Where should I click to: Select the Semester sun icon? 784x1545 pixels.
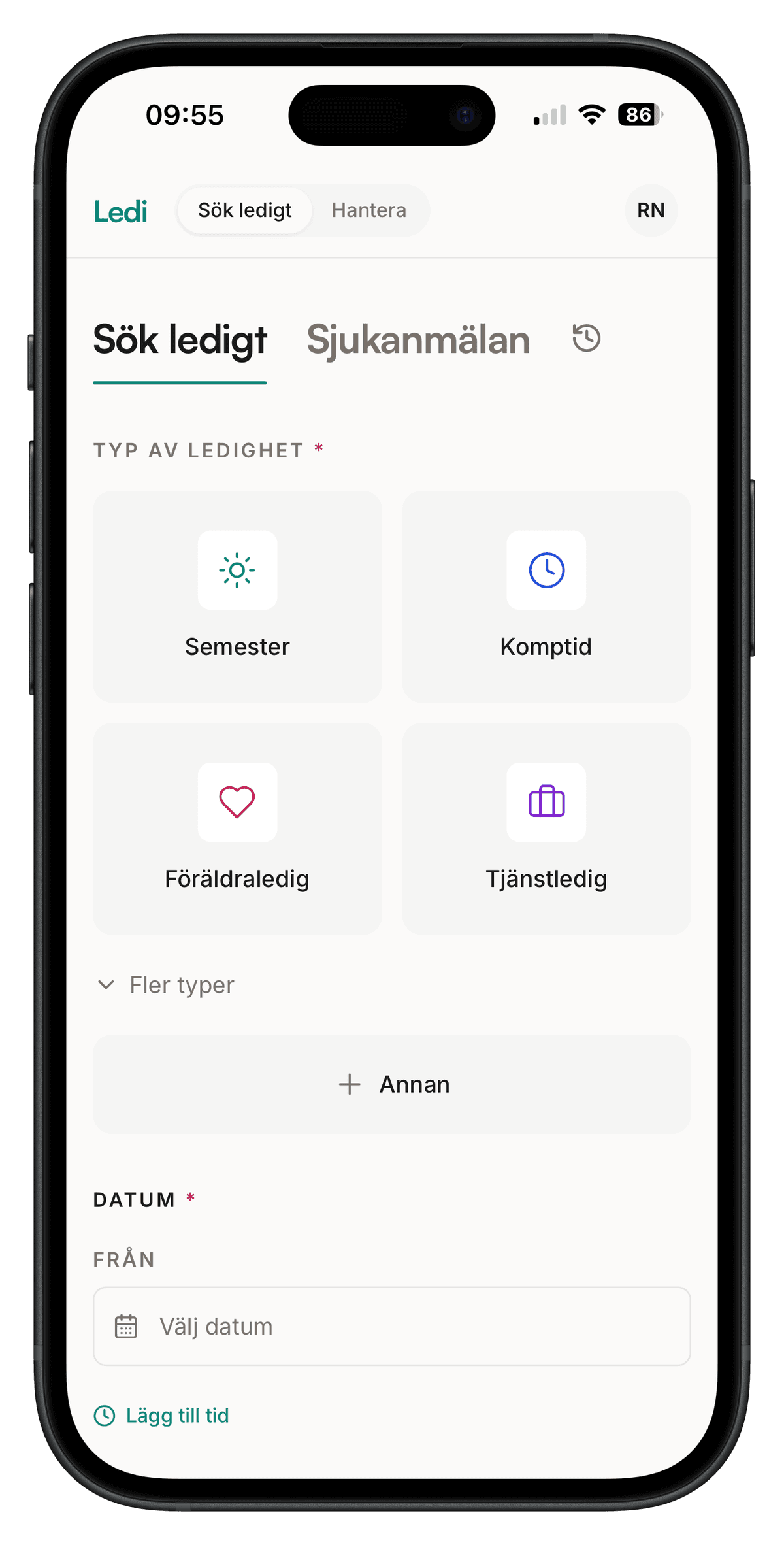point(237,570)
